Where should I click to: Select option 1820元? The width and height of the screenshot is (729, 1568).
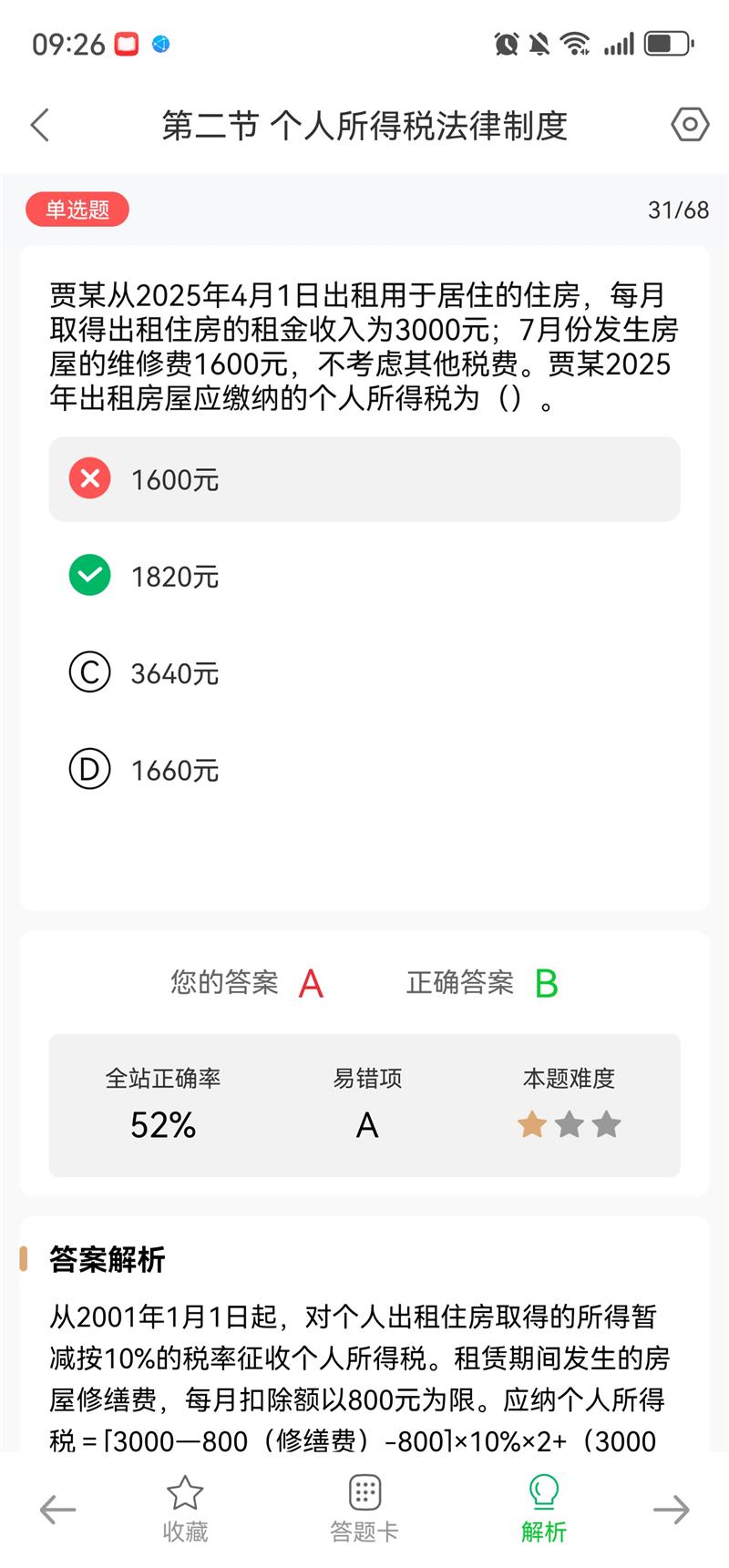(364, 576)
